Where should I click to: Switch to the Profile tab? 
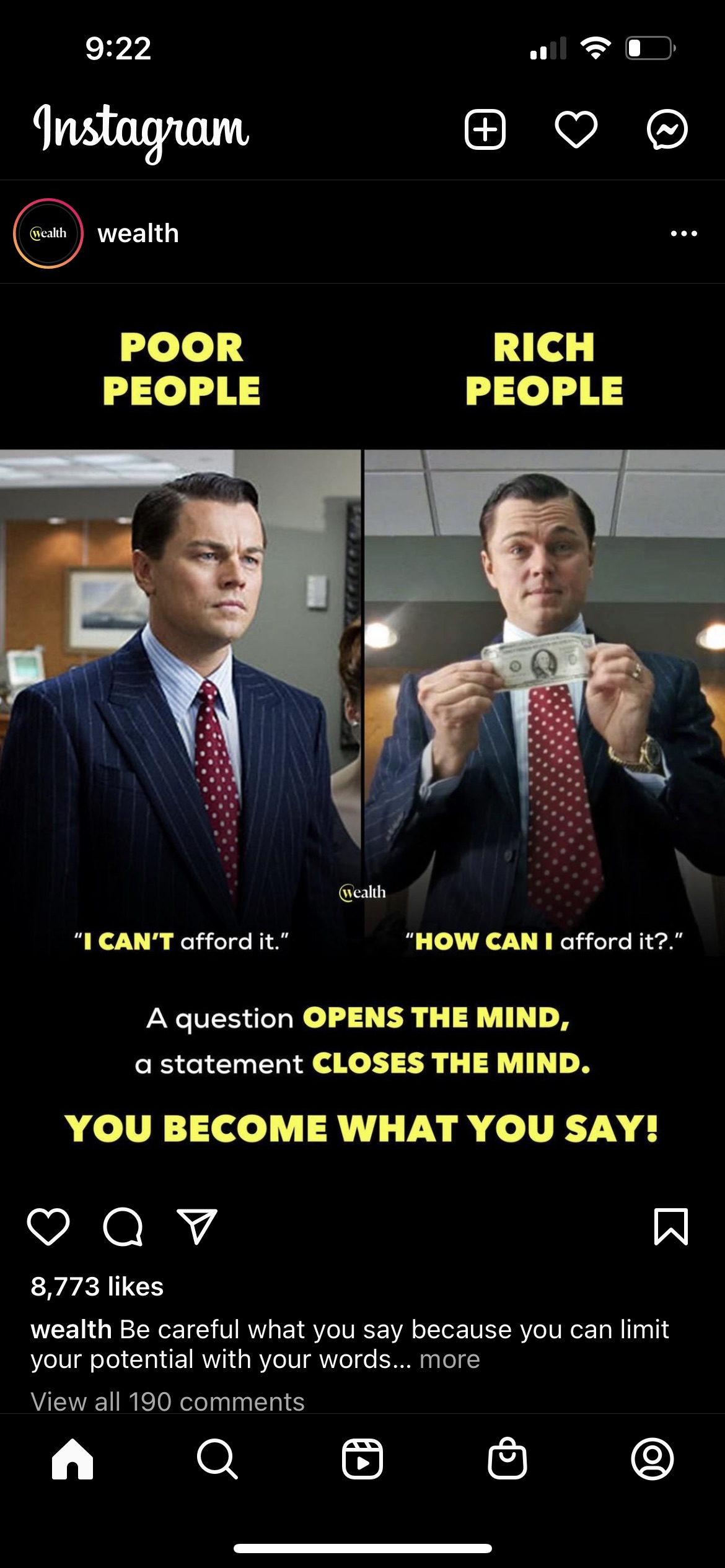click(x=652, y=1459)
